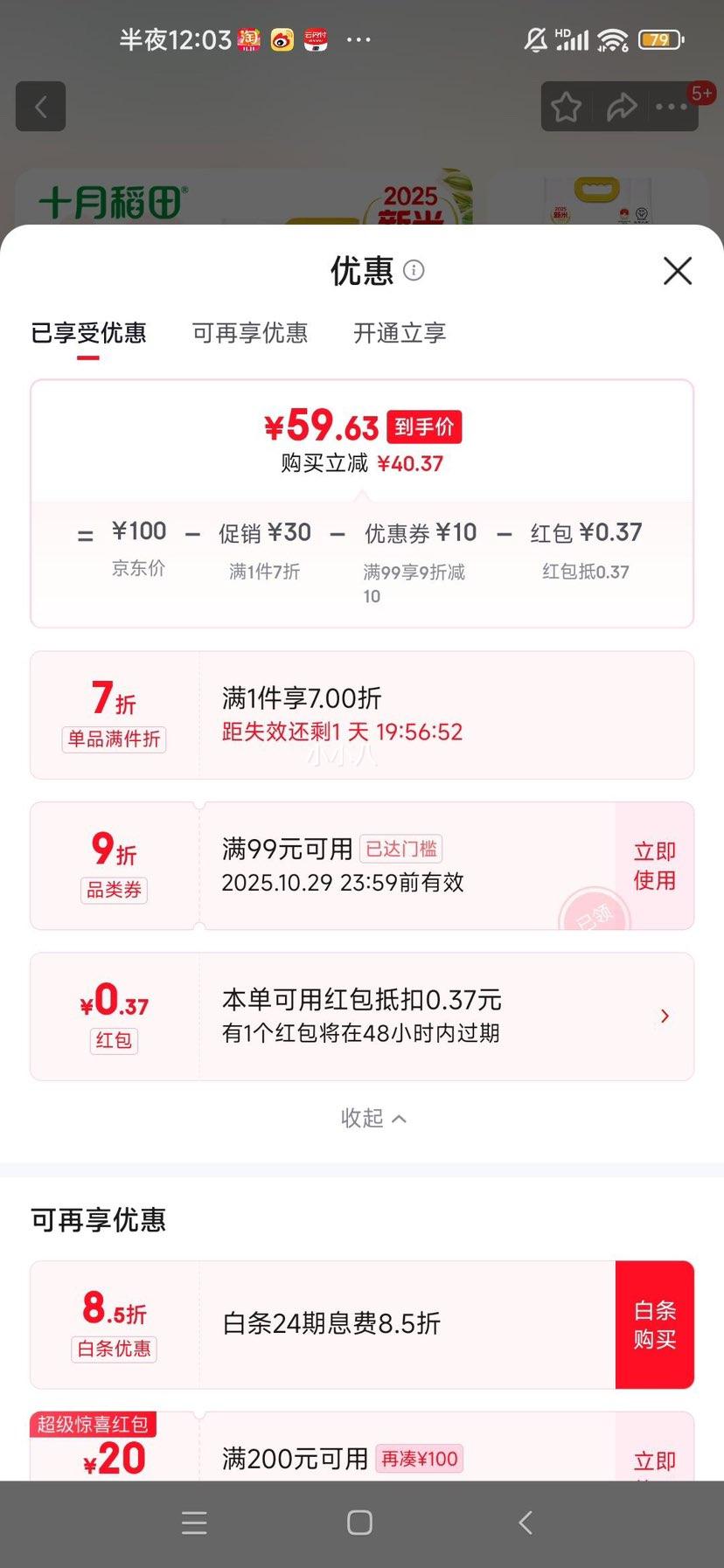Tap the 白条购买 button
The height and width of the screenshot is (1568, 724).
click(x=654, y=1324)
